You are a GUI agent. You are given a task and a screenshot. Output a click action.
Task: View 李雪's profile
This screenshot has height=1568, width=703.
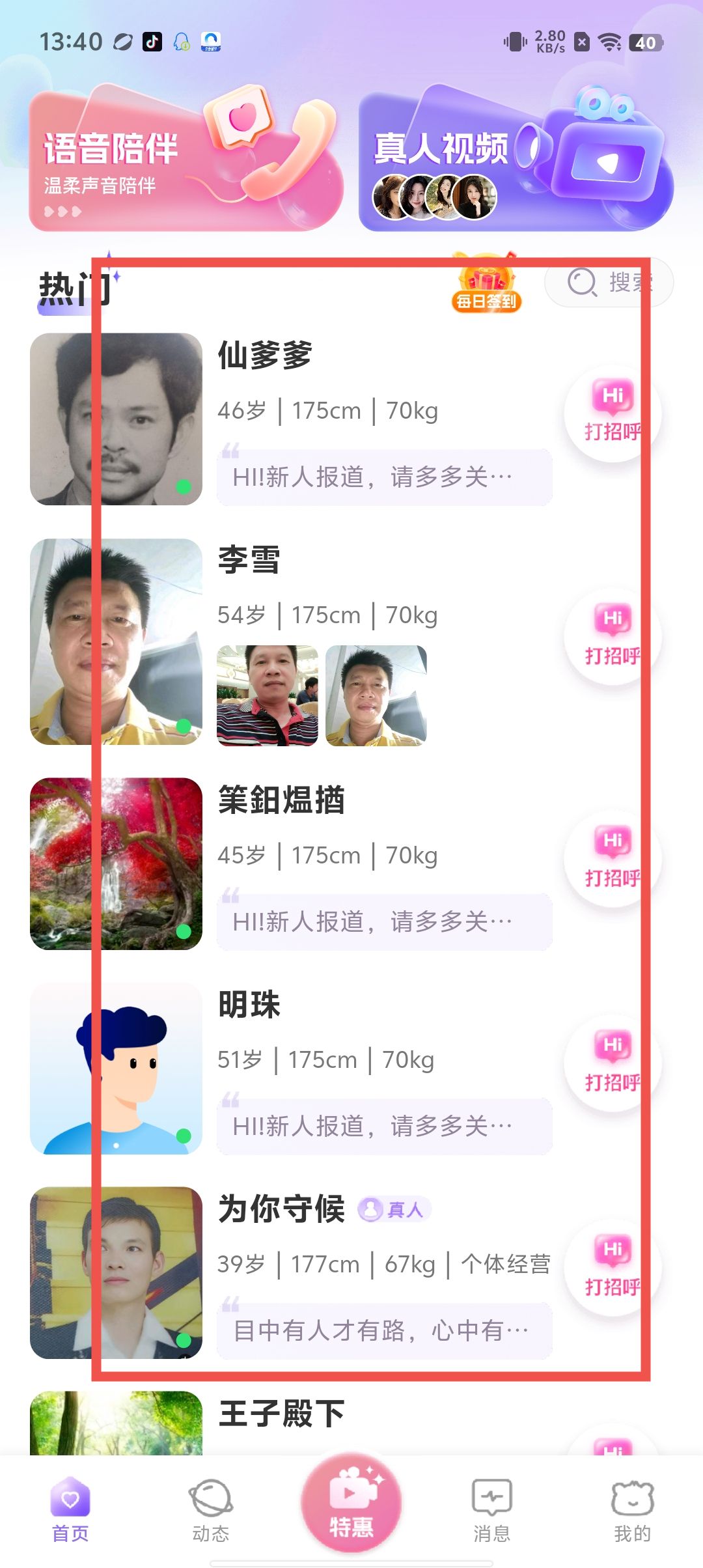tap(116, 641)
